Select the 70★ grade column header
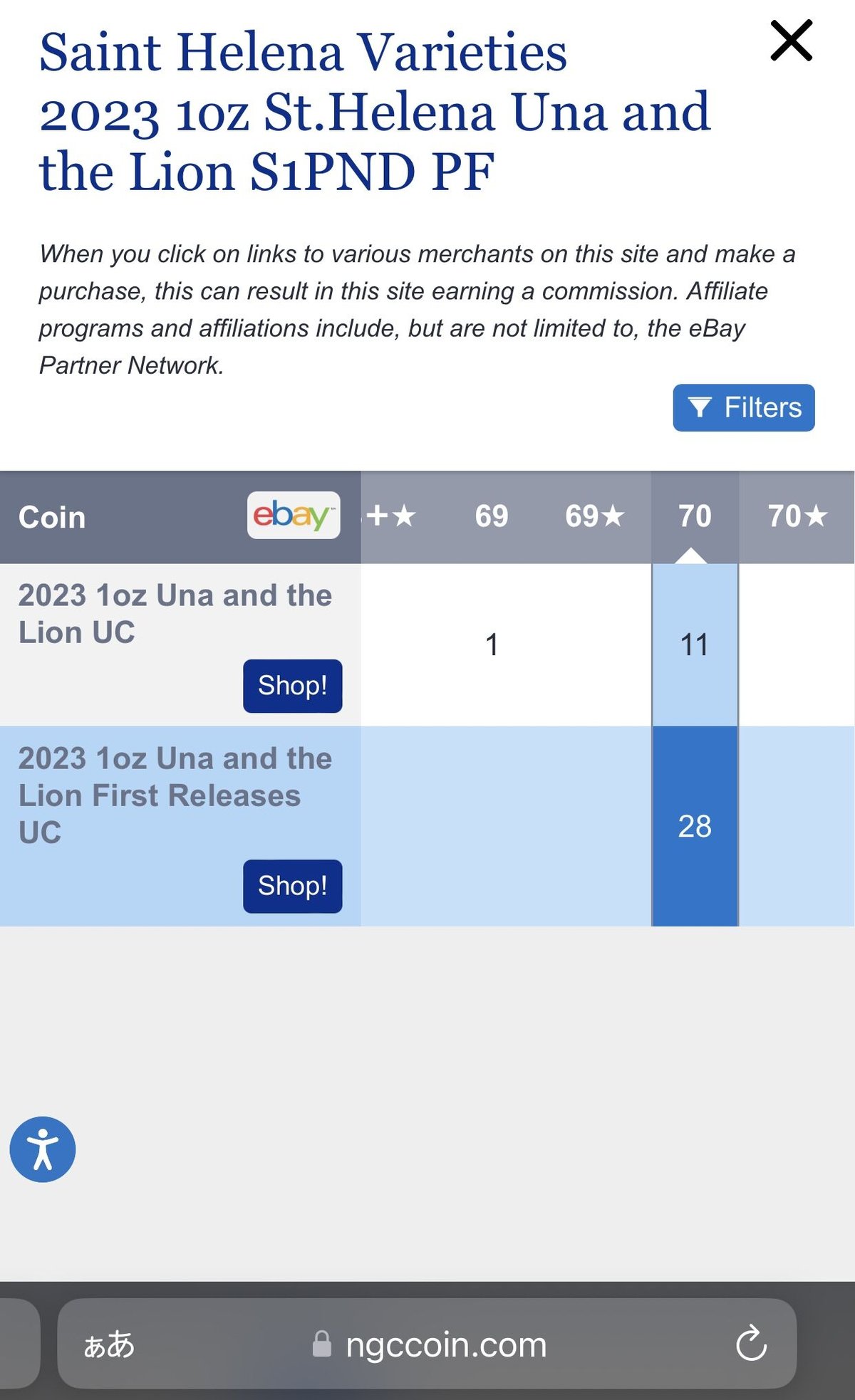855x1400 pixels. 797,516
